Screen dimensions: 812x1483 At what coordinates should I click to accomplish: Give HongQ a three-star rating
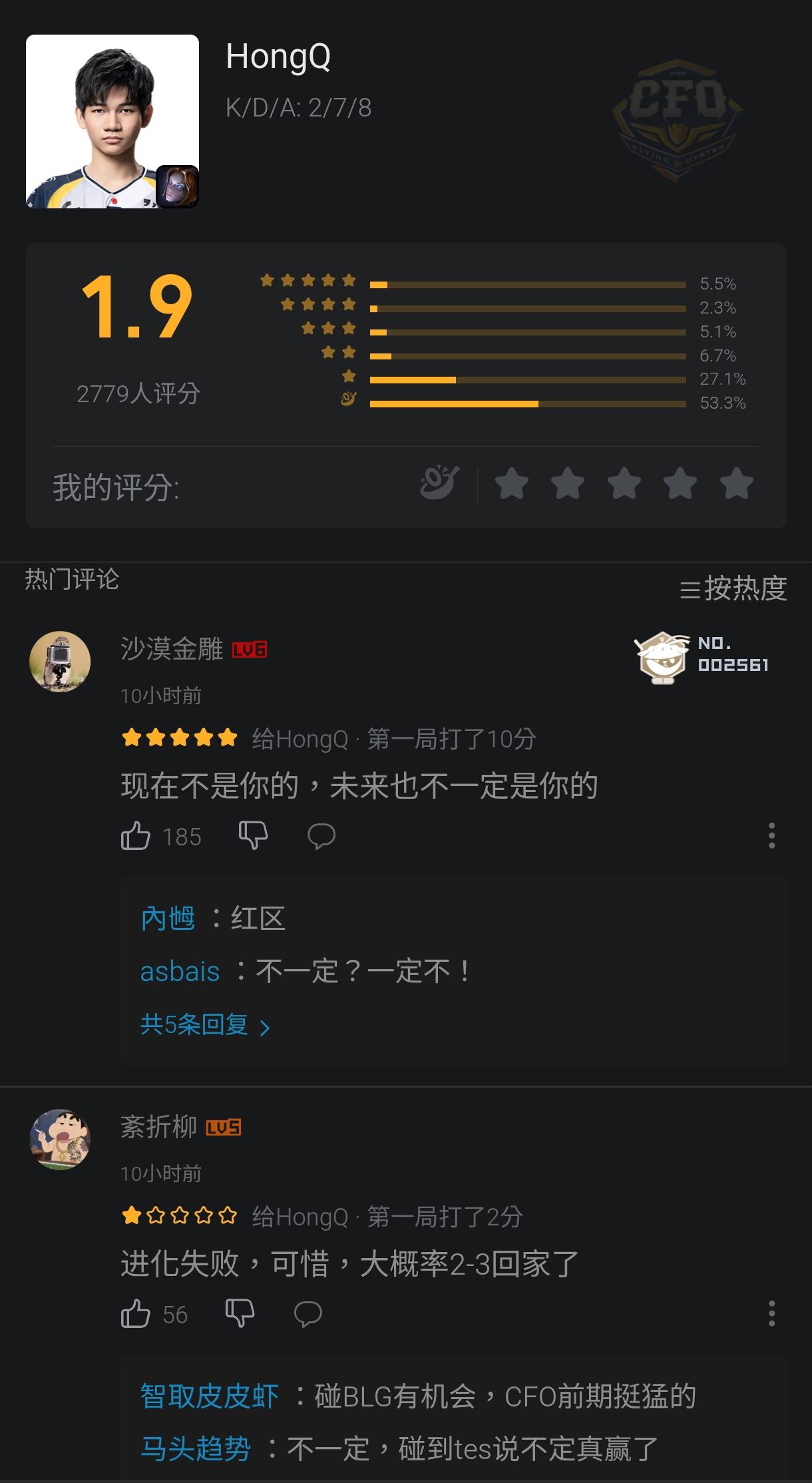(624, 484)
